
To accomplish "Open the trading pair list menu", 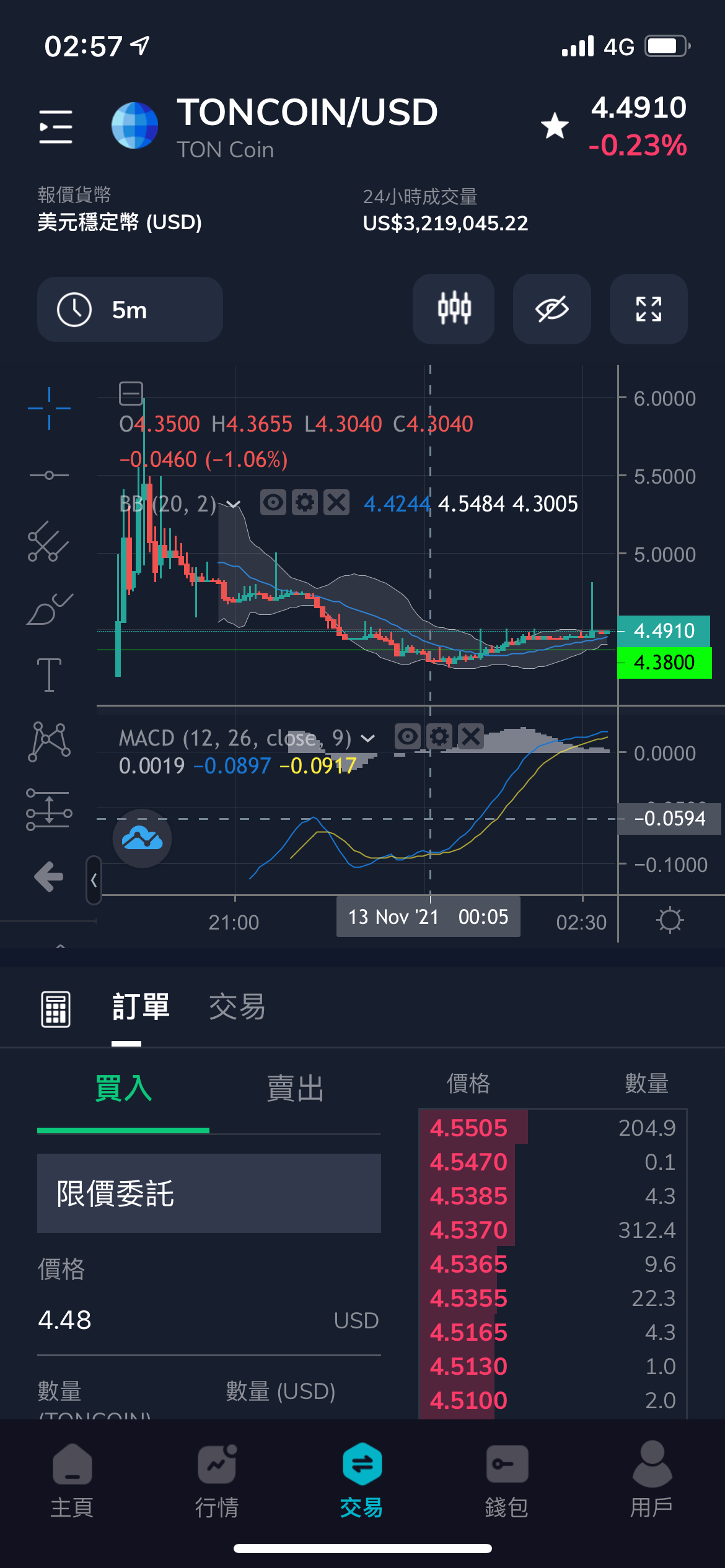I will (x=56, y=126).
